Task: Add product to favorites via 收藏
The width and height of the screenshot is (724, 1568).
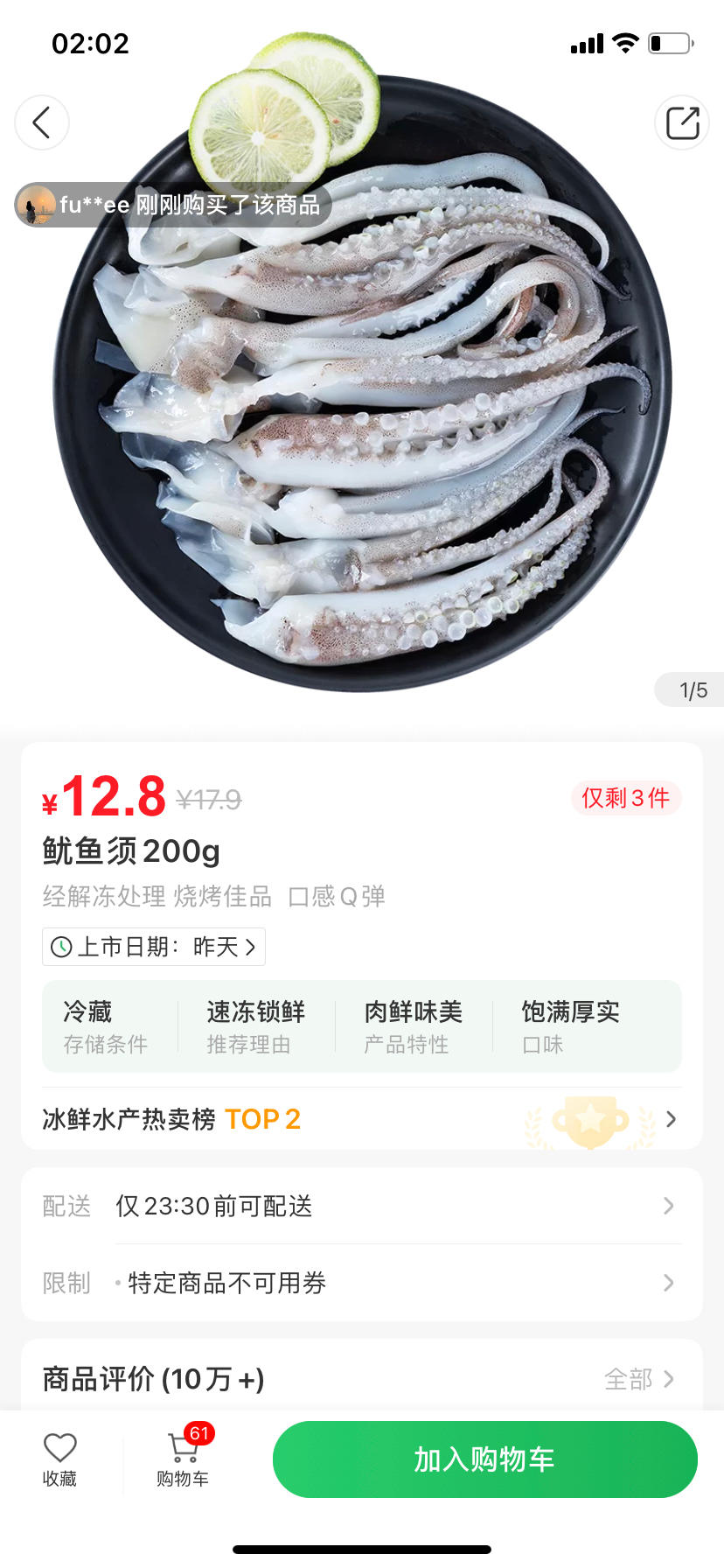Action: [59, 1459]
